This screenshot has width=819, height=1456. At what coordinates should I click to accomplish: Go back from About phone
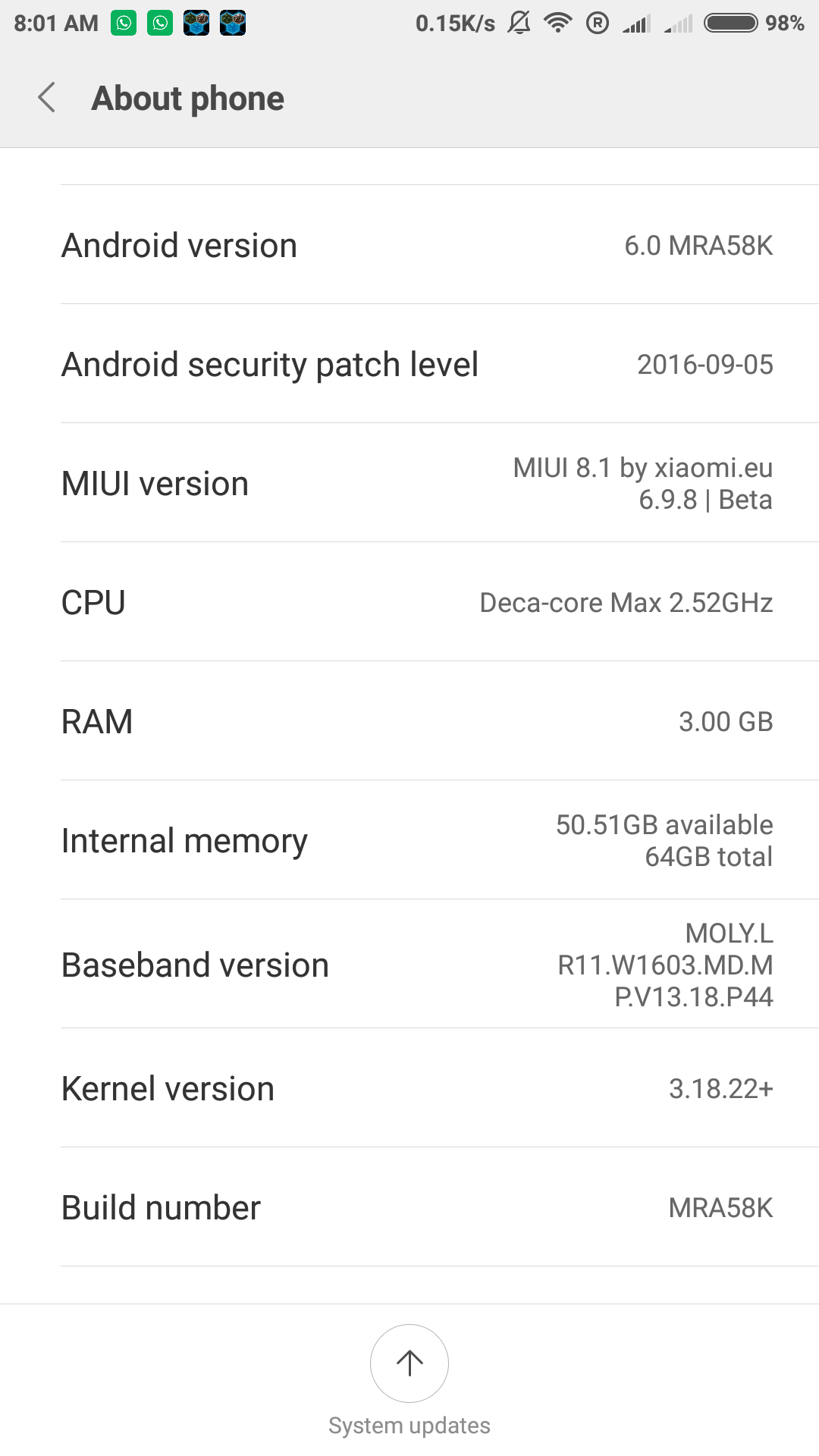pos(47,98)
